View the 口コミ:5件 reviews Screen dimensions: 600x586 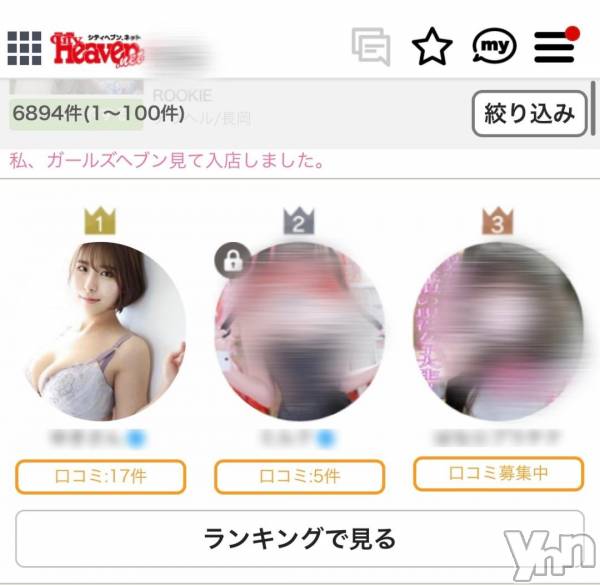(x=299, y=476)
